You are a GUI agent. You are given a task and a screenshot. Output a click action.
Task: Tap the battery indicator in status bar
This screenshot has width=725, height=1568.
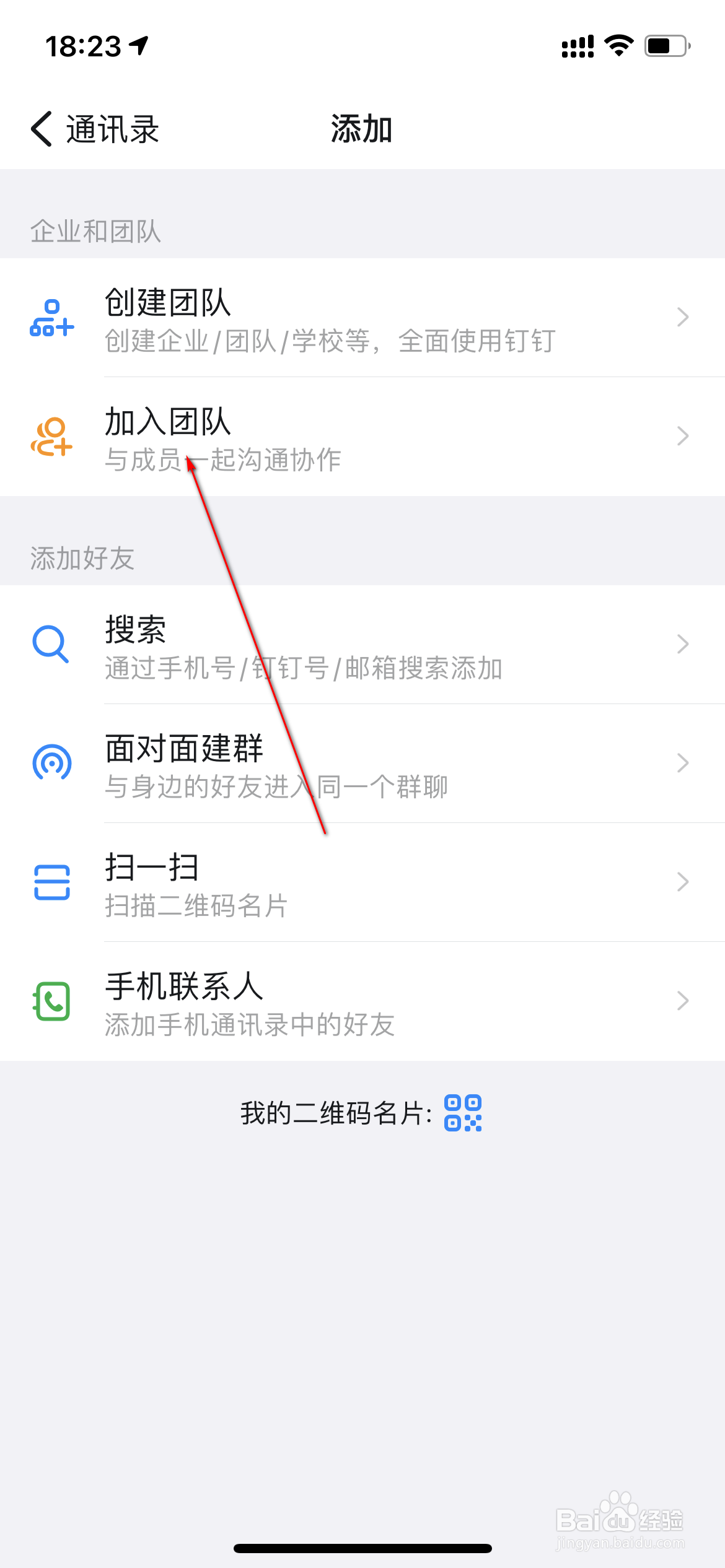coord(667,45)
